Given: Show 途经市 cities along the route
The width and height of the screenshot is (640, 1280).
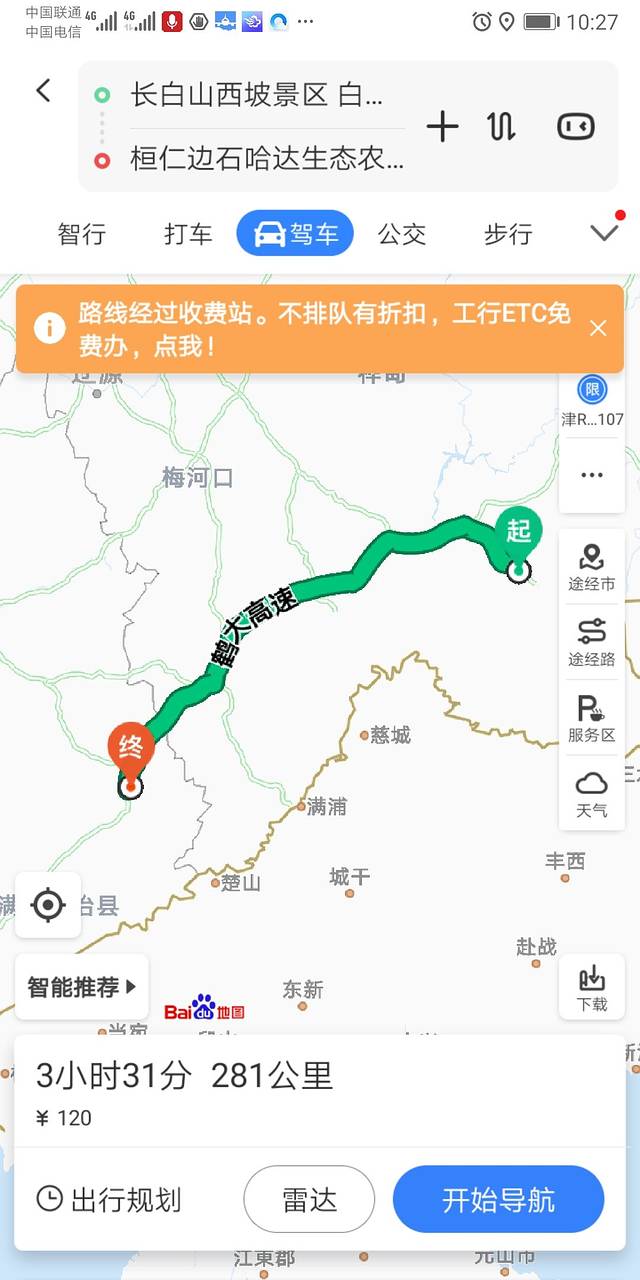Looking at the screenshot, I should point(592,568).
